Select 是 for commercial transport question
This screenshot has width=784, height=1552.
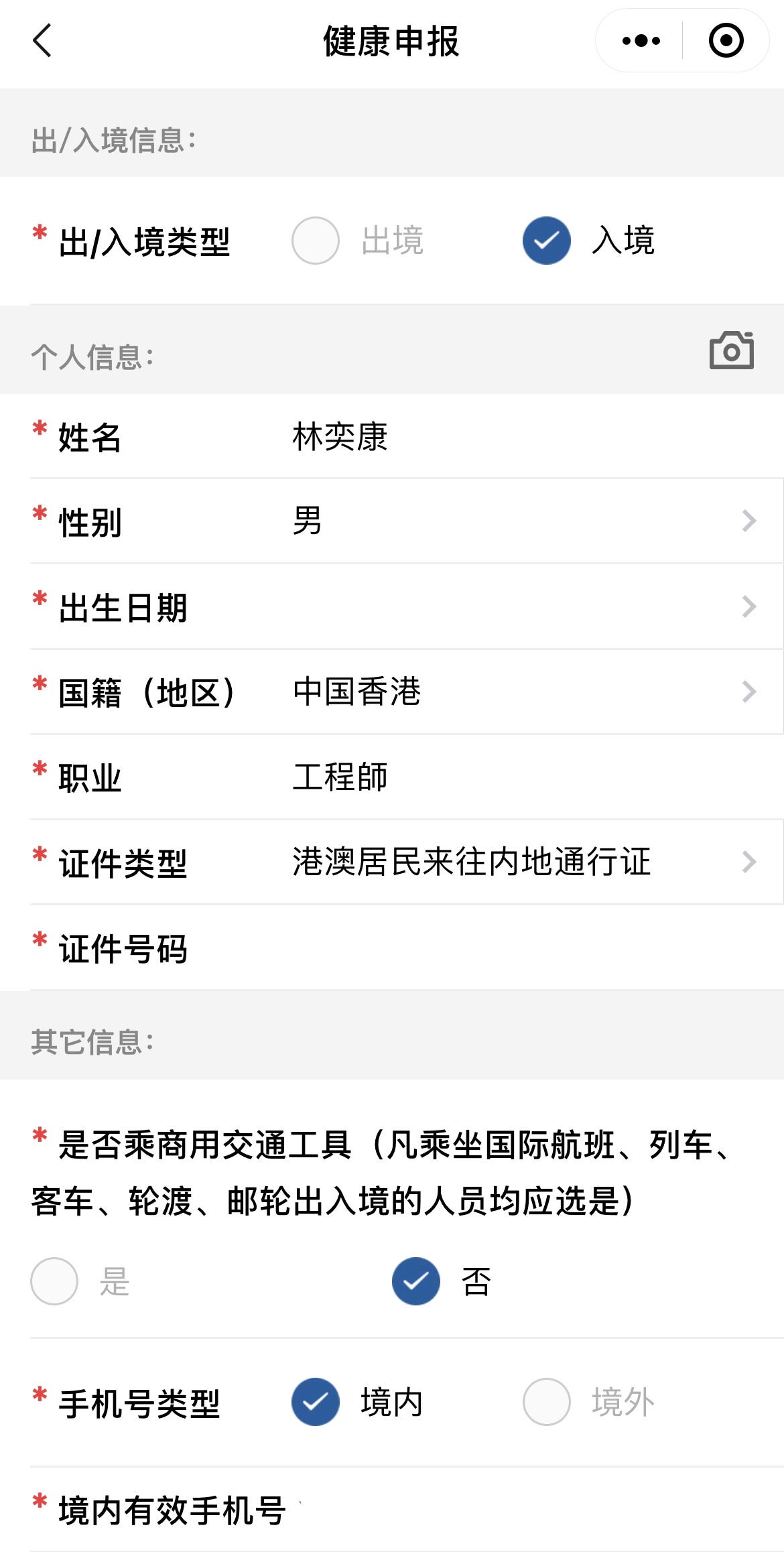coord(55,1281)
